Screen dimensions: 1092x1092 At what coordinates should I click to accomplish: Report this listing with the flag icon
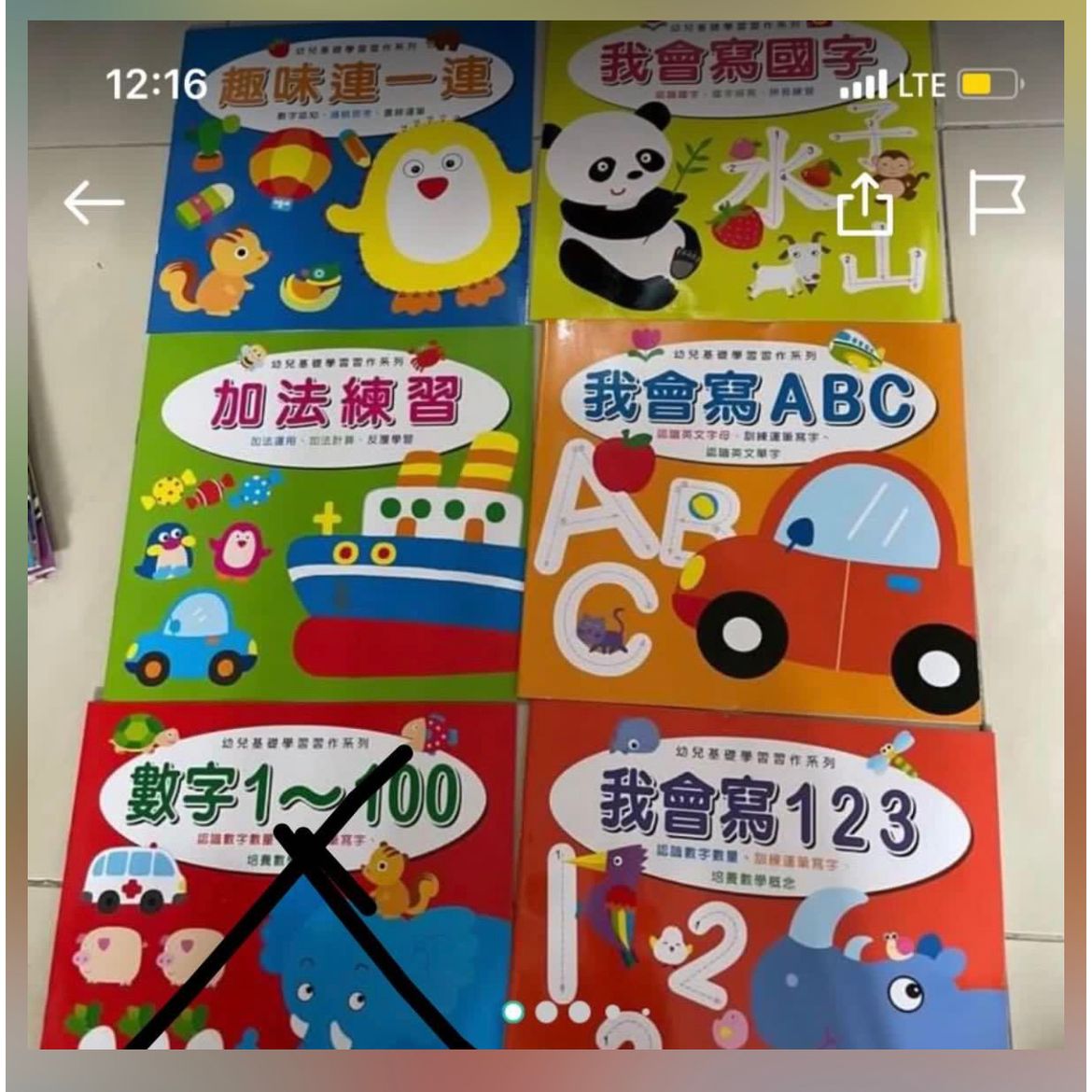click(997, 202)
